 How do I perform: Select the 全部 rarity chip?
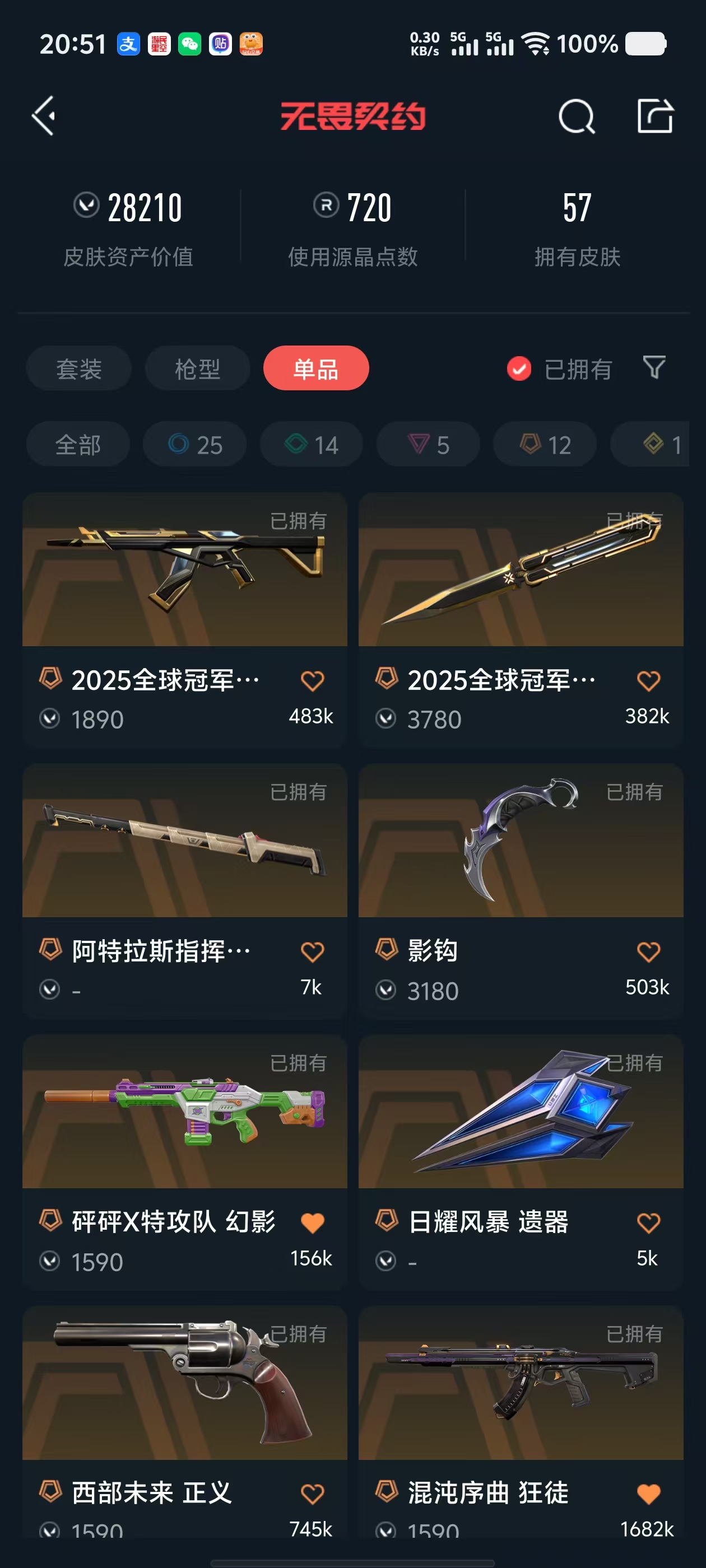pos(78,444)
